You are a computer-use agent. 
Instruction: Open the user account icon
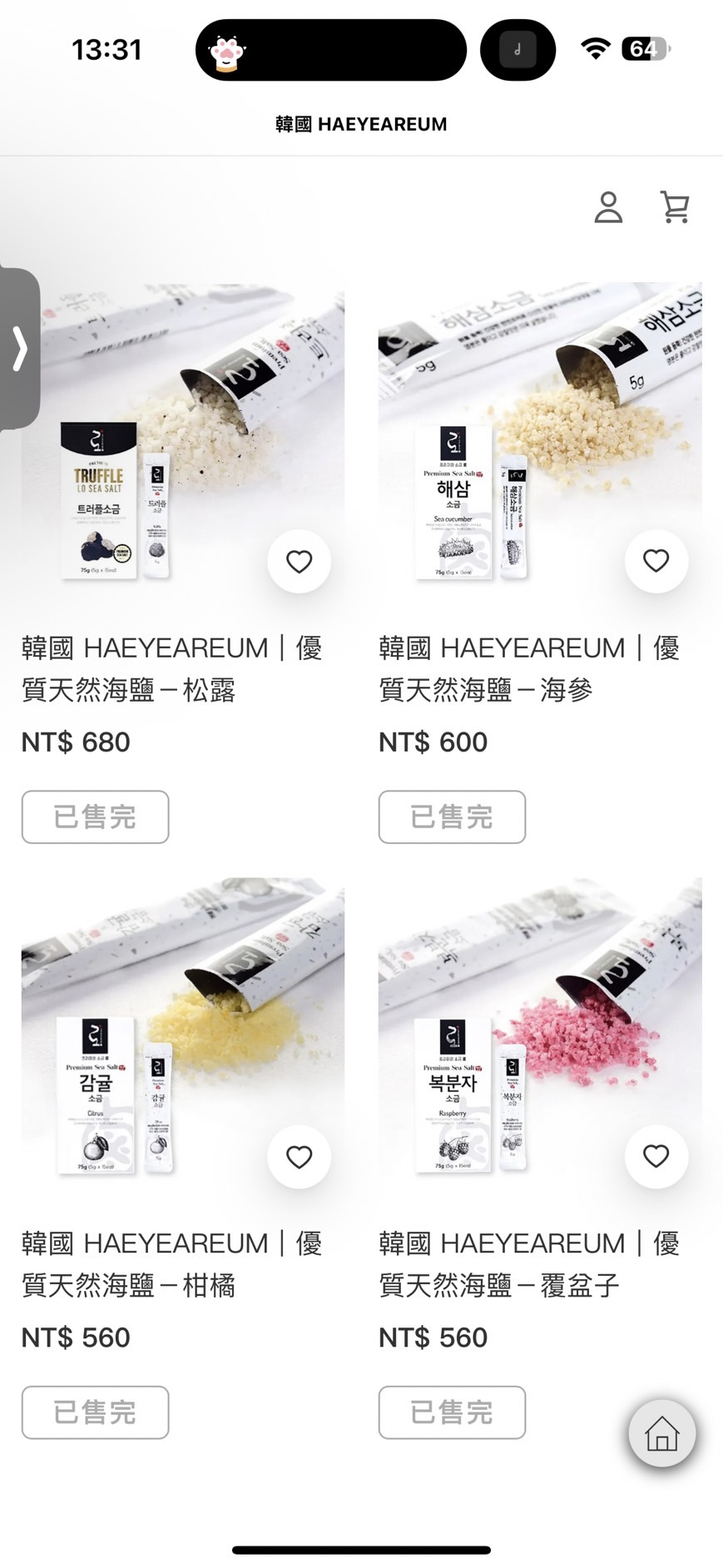click(608, 207)
